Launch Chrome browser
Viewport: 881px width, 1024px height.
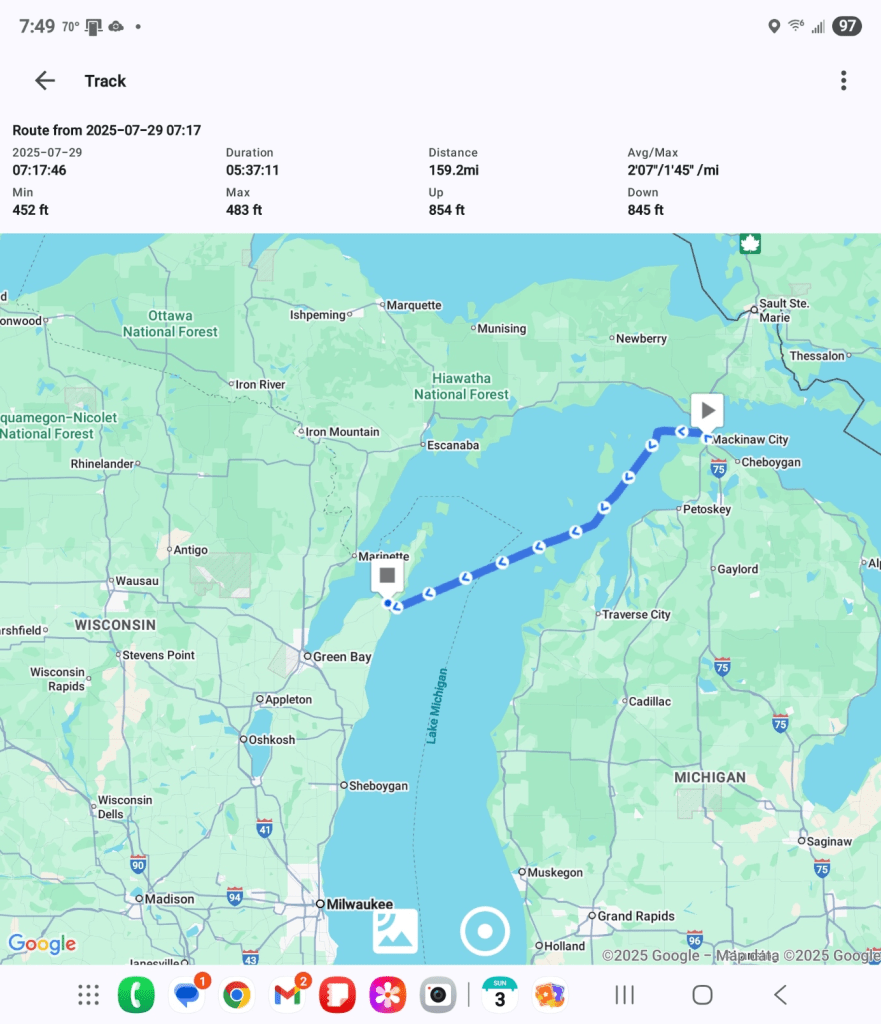tap(237, 995)
